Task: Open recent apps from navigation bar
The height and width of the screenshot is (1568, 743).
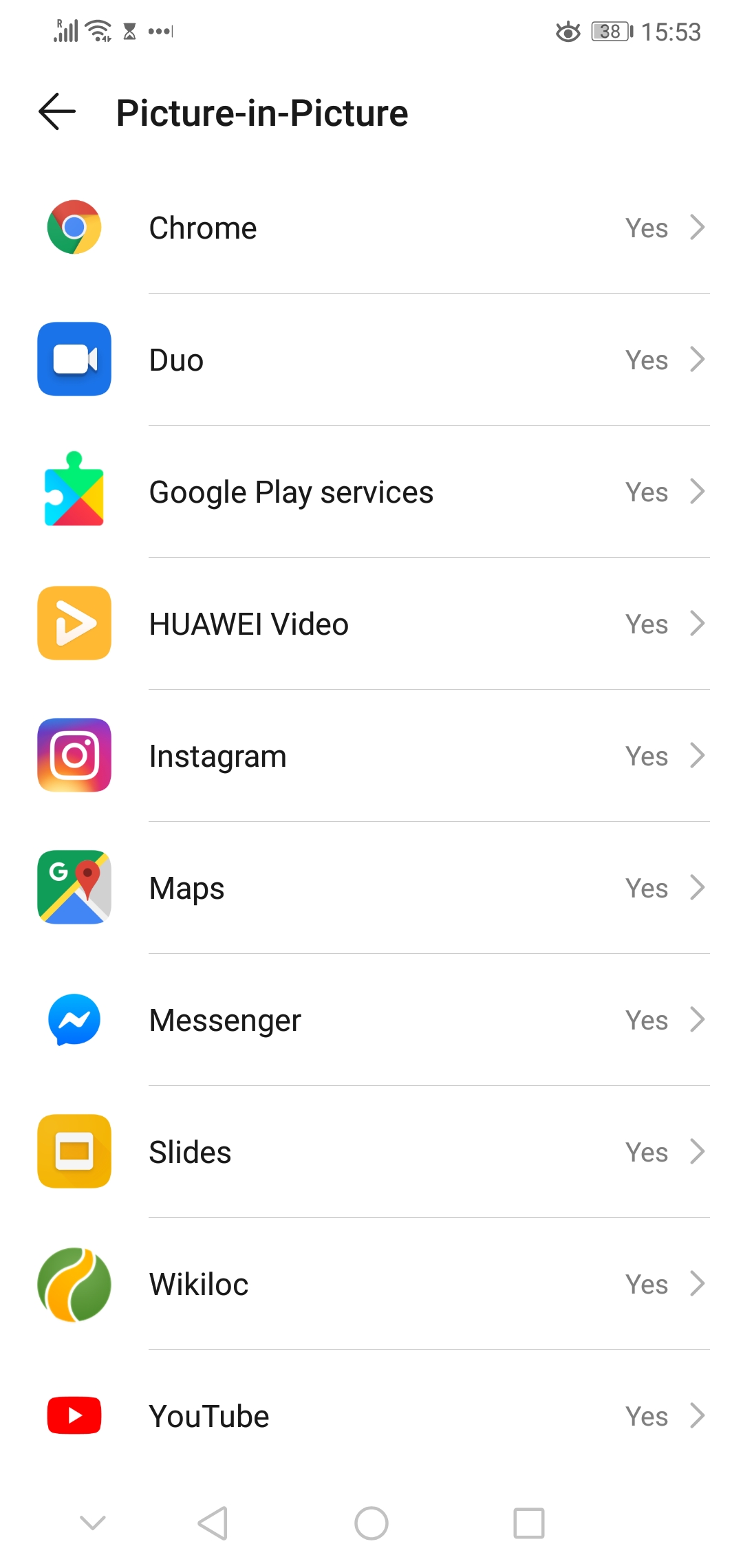Action: coord(529,1523)
